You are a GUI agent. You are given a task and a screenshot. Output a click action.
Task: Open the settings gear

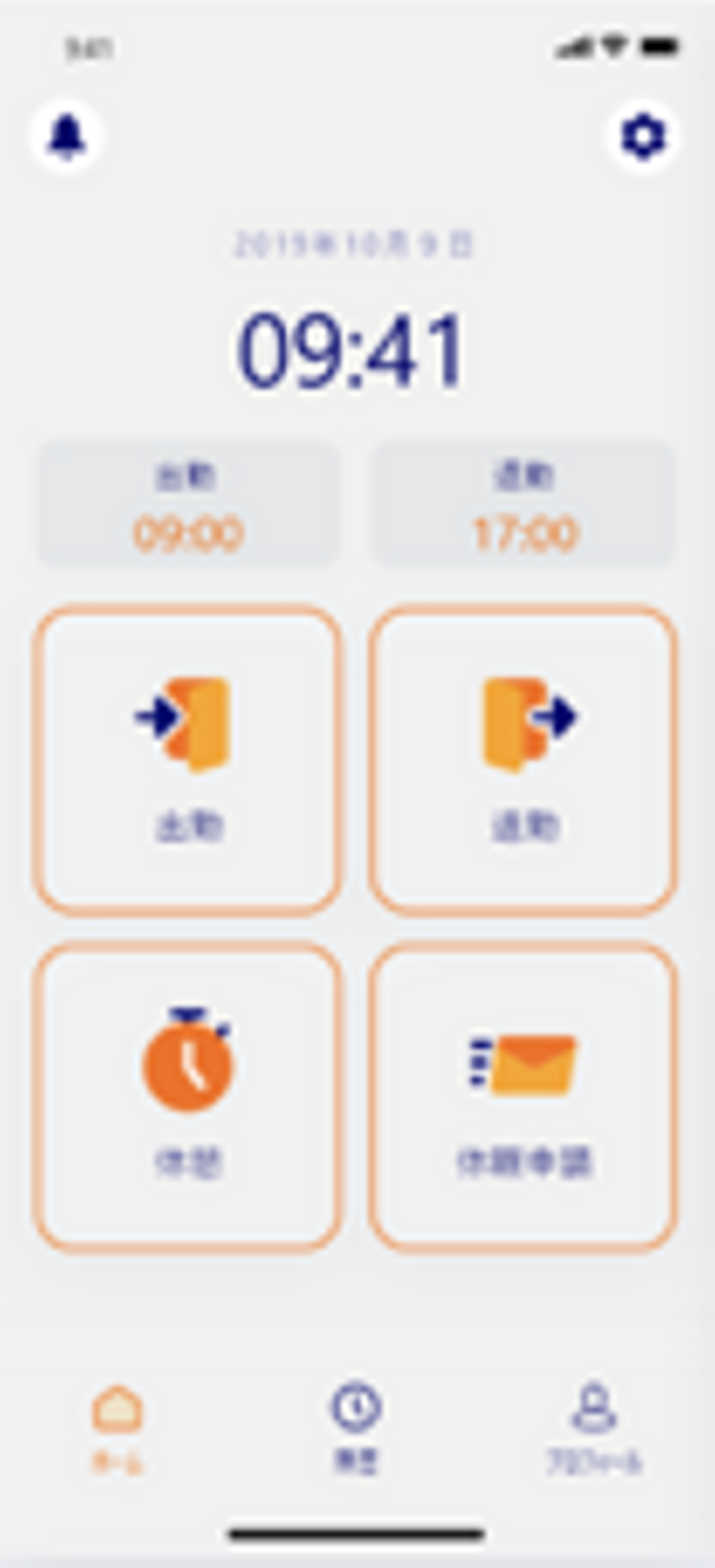coord(643,137)
